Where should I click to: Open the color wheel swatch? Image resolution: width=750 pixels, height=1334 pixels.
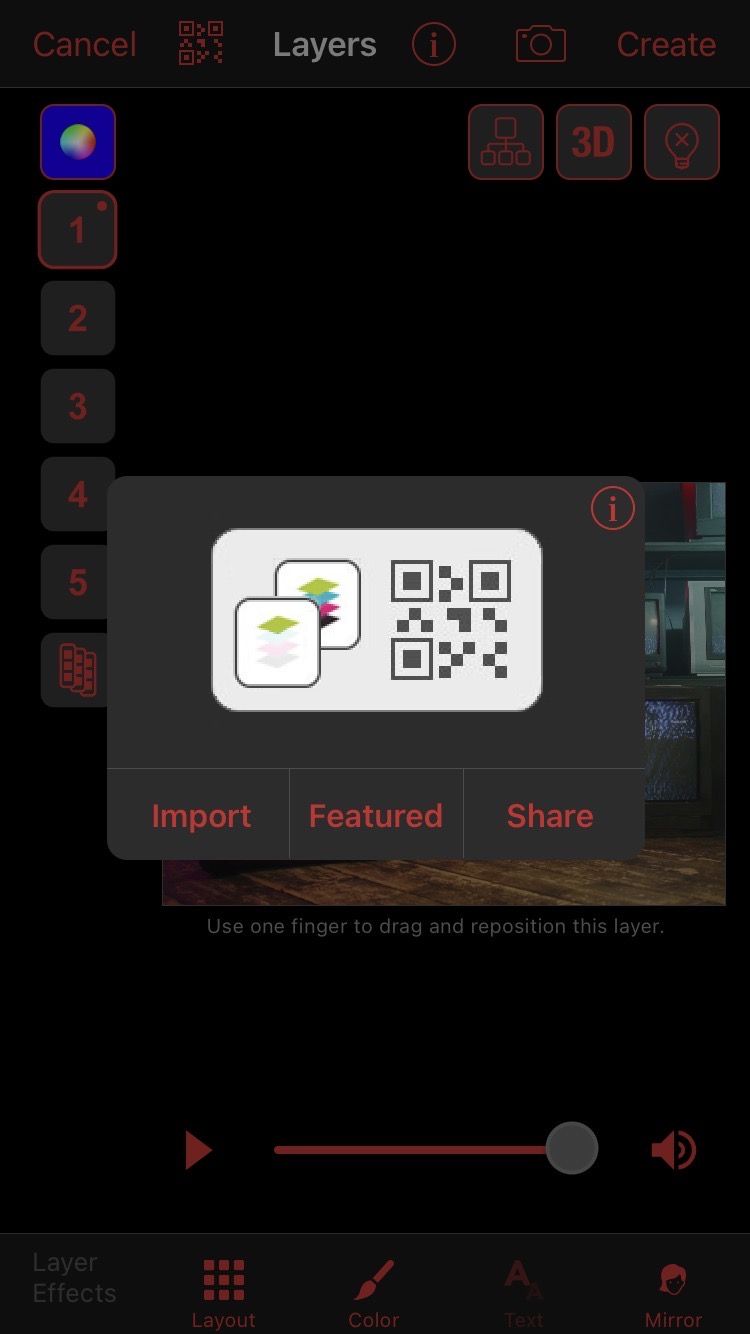pyautogui.click(x=78, y=142)
